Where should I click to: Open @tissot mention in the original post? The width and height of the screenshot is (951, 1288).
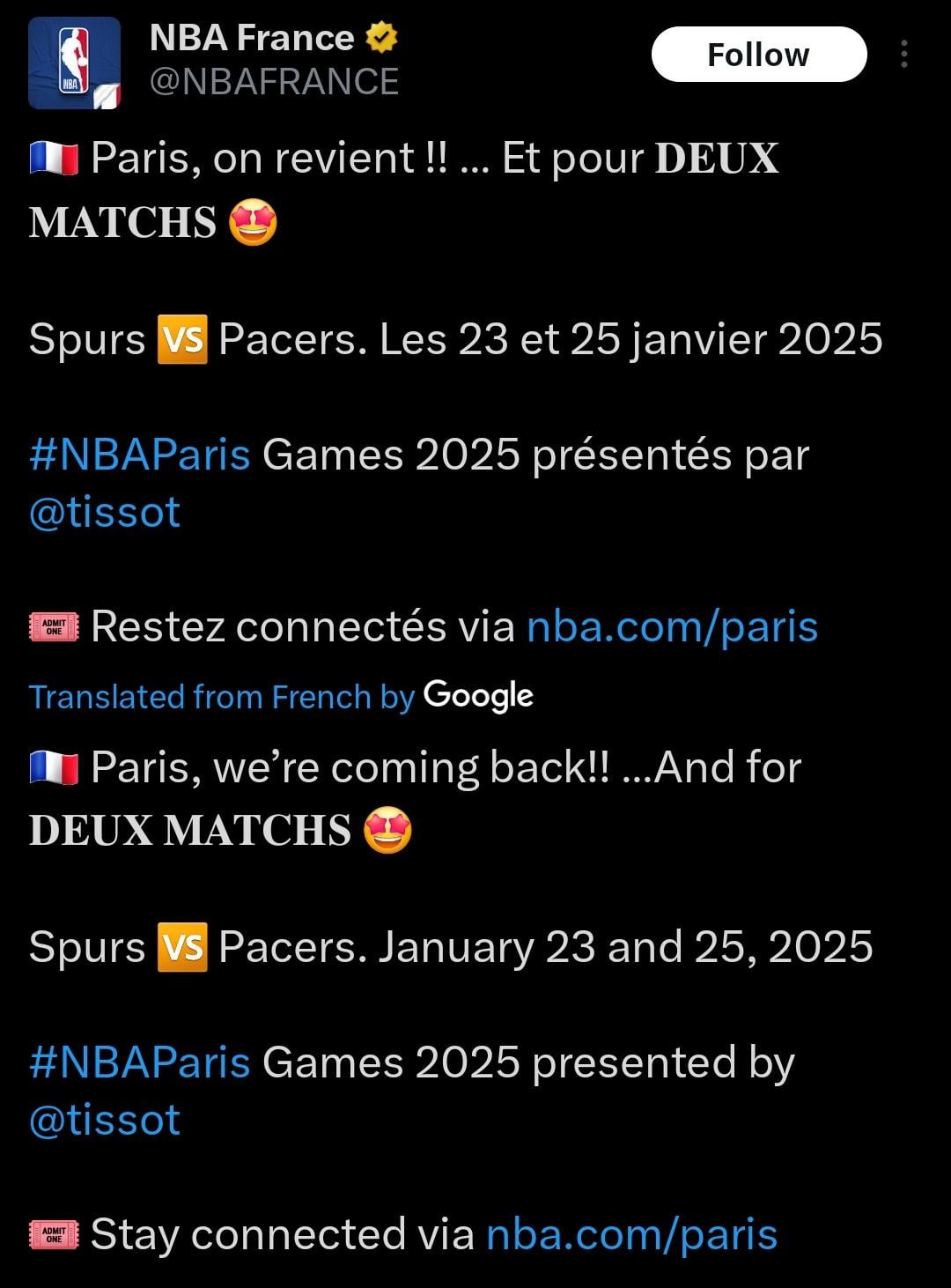[x=105, y=513]
